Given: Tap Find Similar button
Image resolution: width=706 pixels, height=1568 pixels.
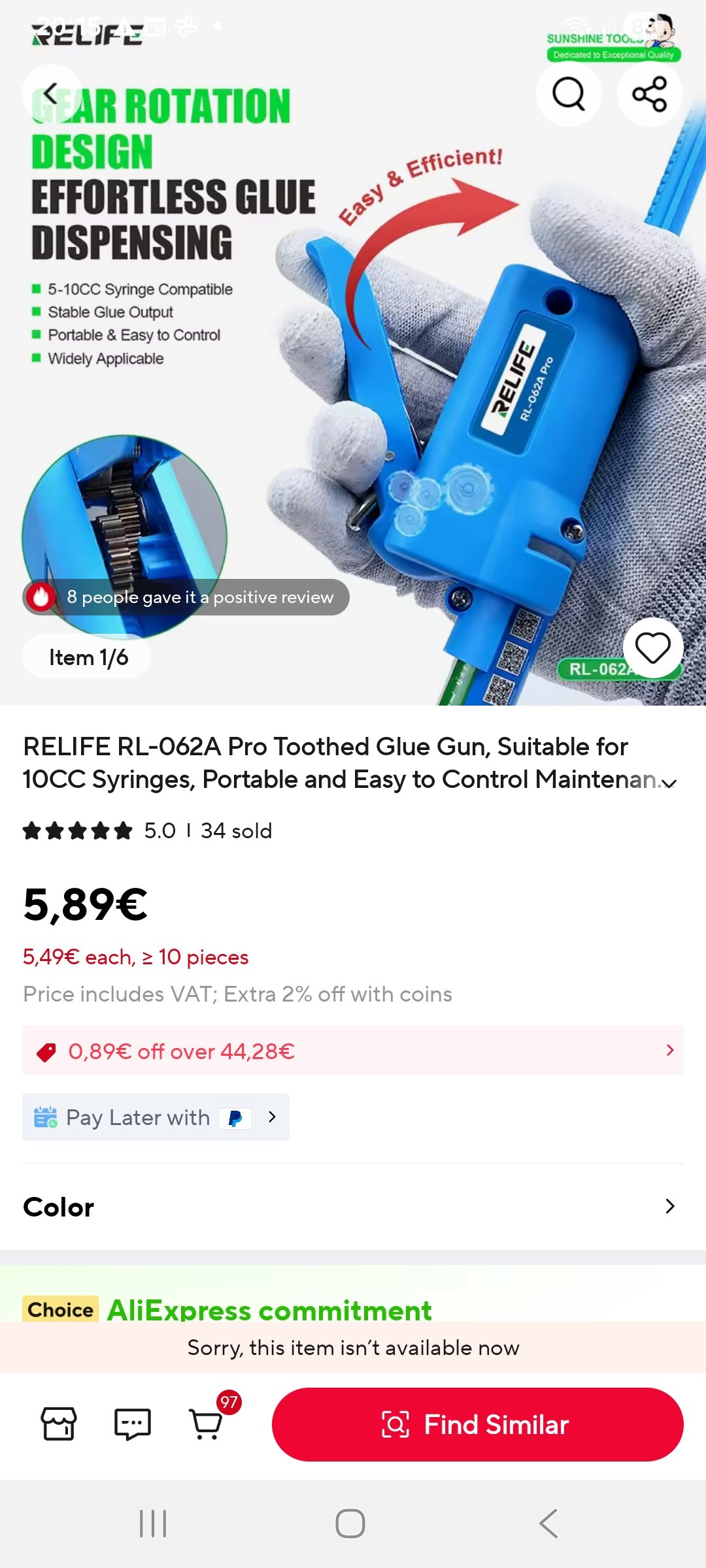Looking at the screenshot, I should coord(477,1424).
